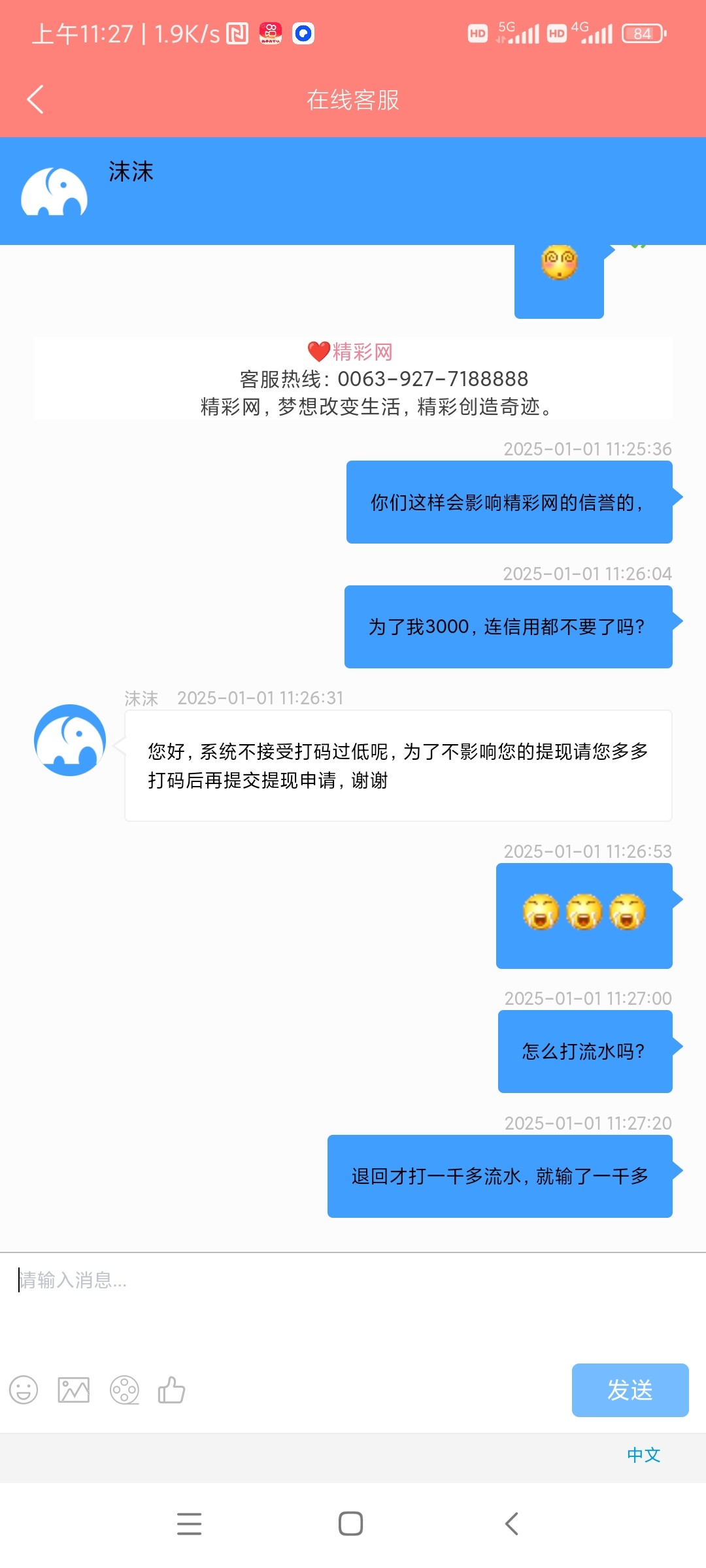Select the 中文 language link

tap(643, 1453)
